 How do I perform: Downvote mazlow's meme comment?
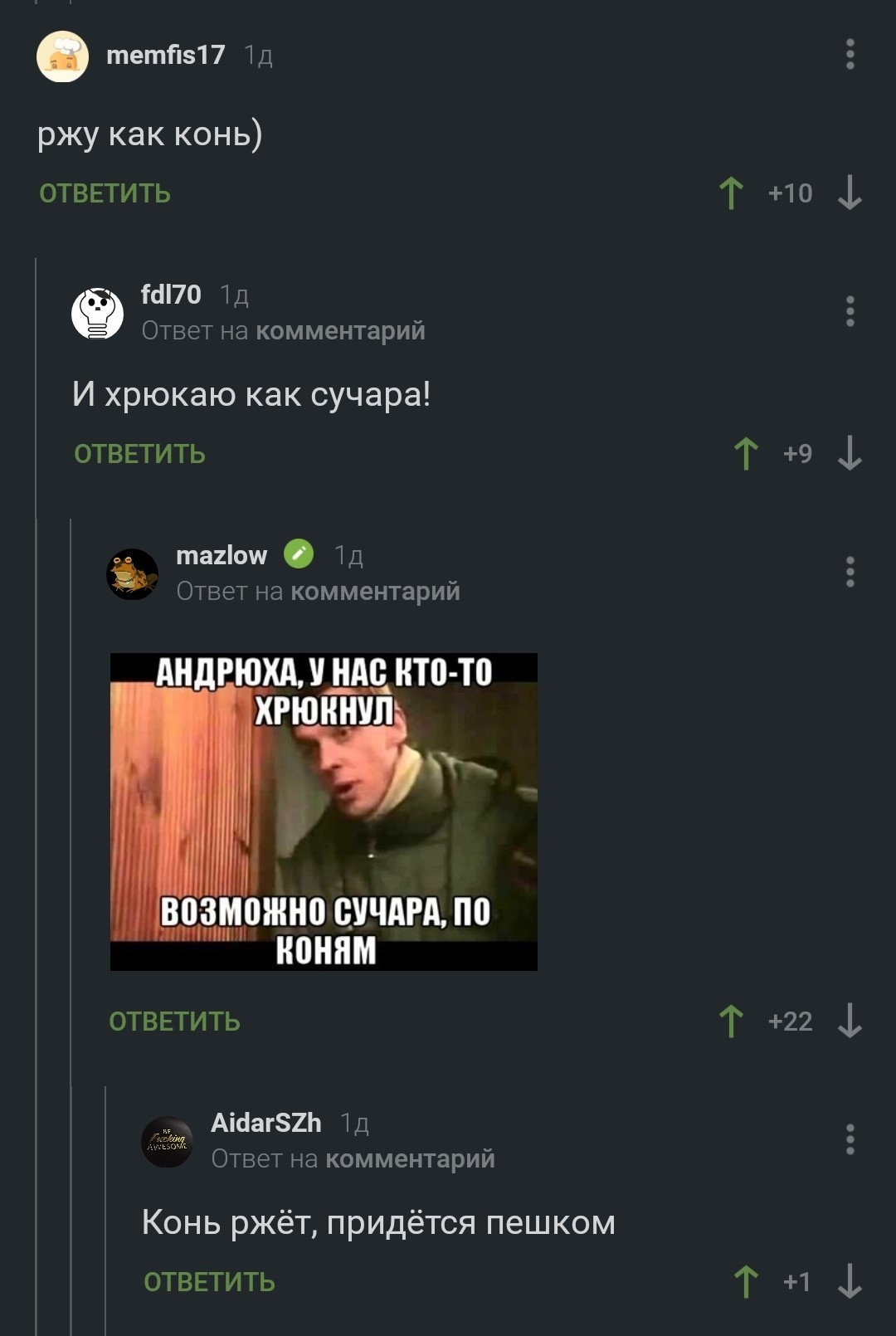click(850, 1022)
